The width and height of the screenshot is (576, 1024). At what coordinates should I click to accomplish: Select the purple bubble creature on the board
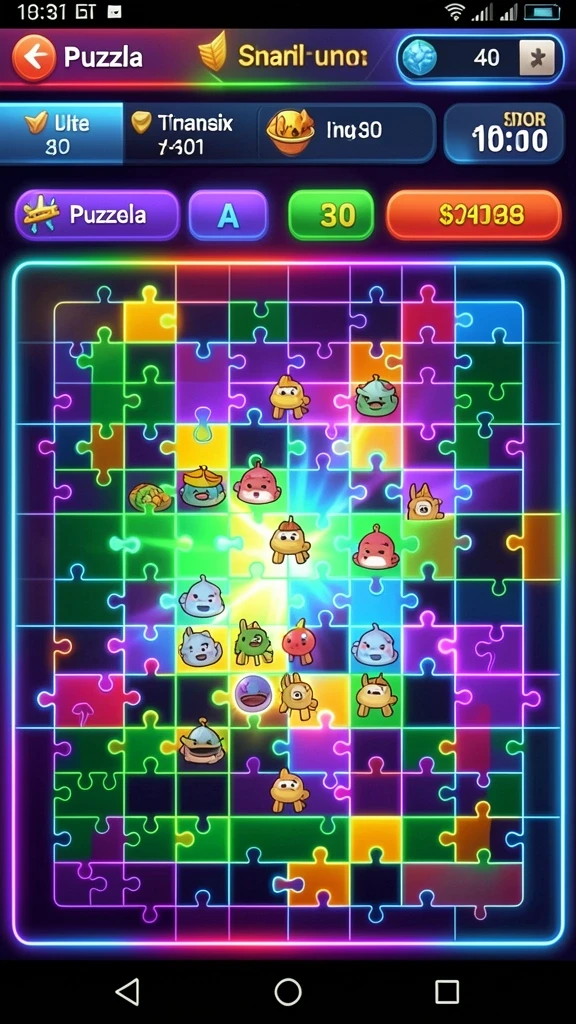pos(255,694)
